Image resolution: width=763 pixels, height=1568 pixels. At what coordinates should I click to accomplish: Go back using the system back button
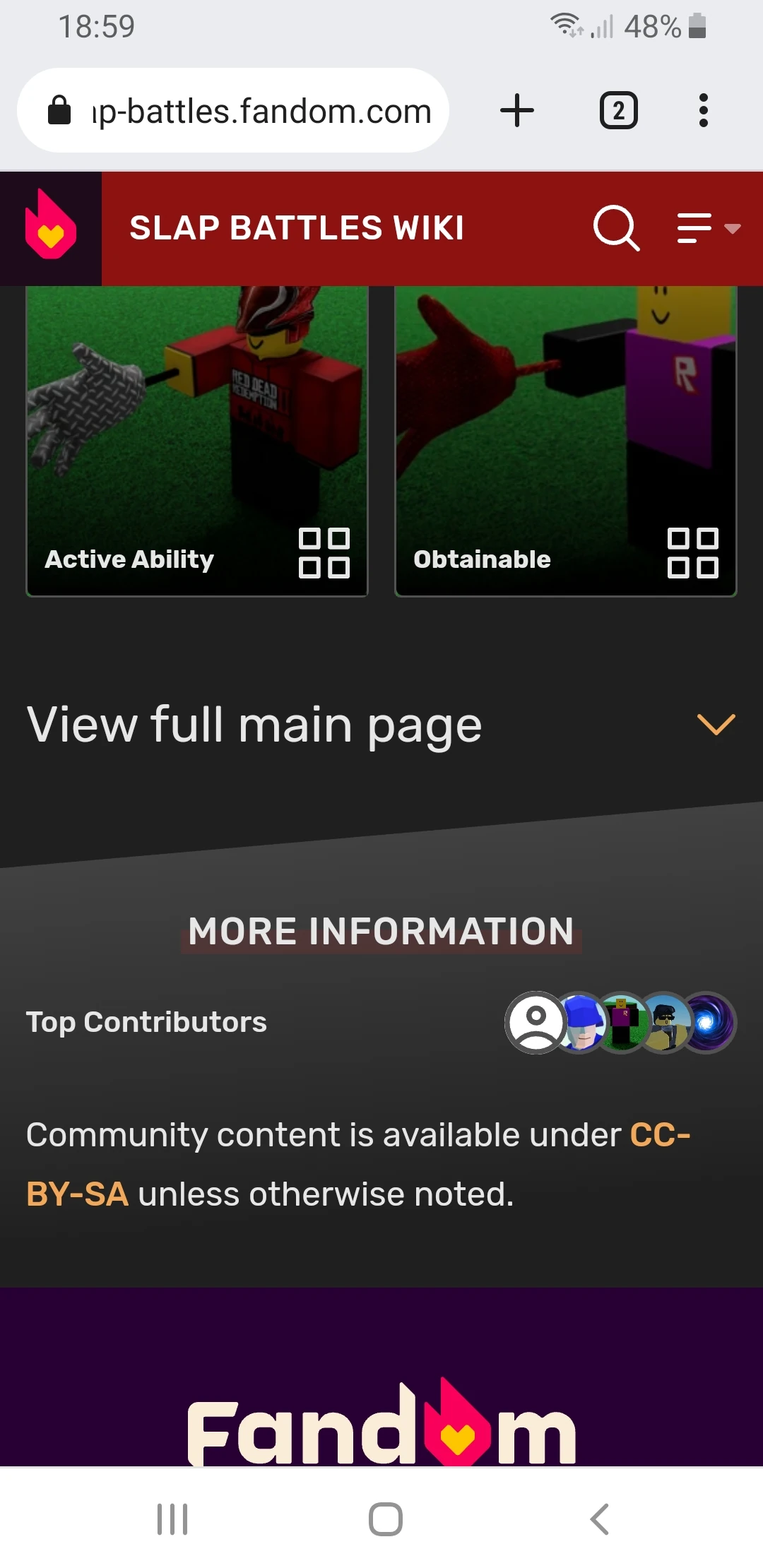coord(599,1519)
